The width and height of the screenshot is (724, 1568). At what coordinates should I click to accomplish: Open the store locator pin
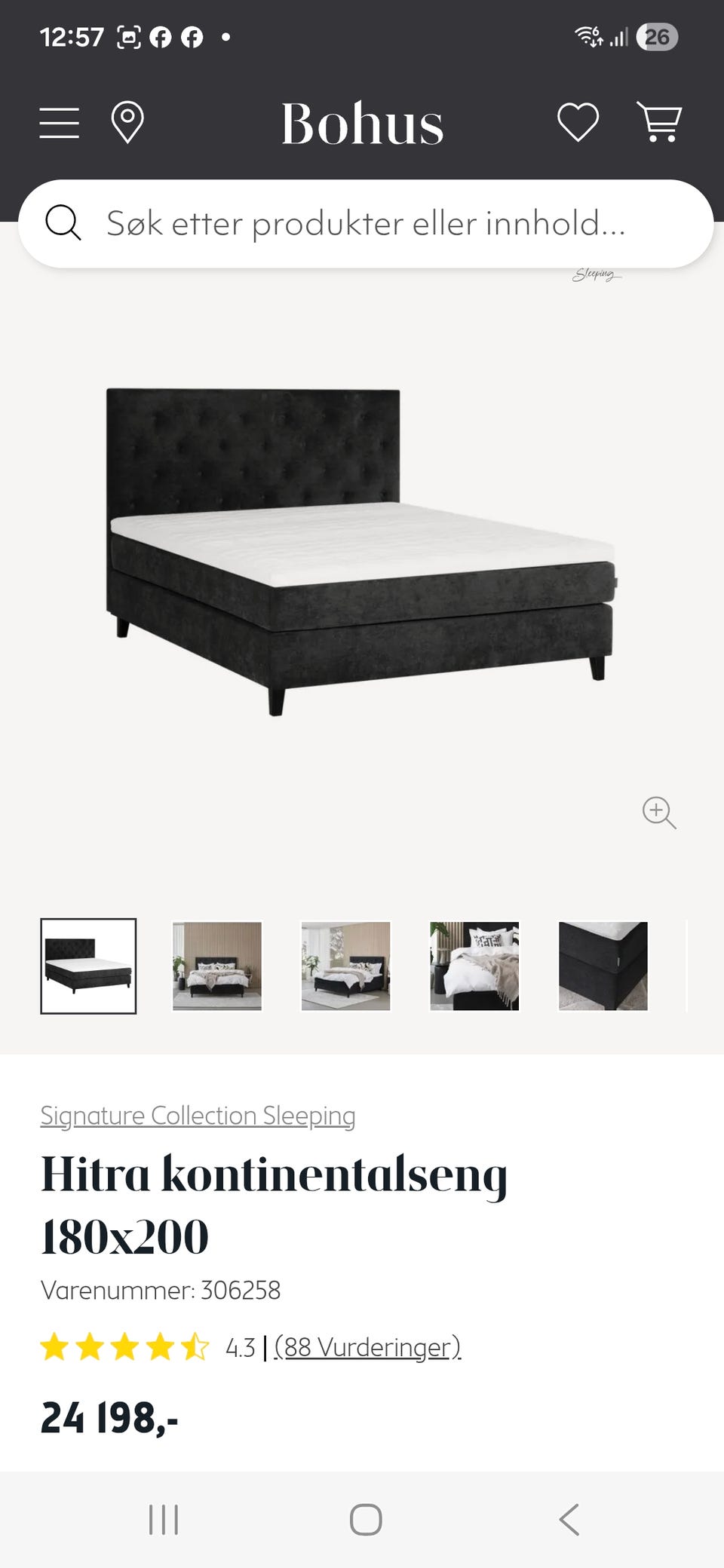[127, 122]
